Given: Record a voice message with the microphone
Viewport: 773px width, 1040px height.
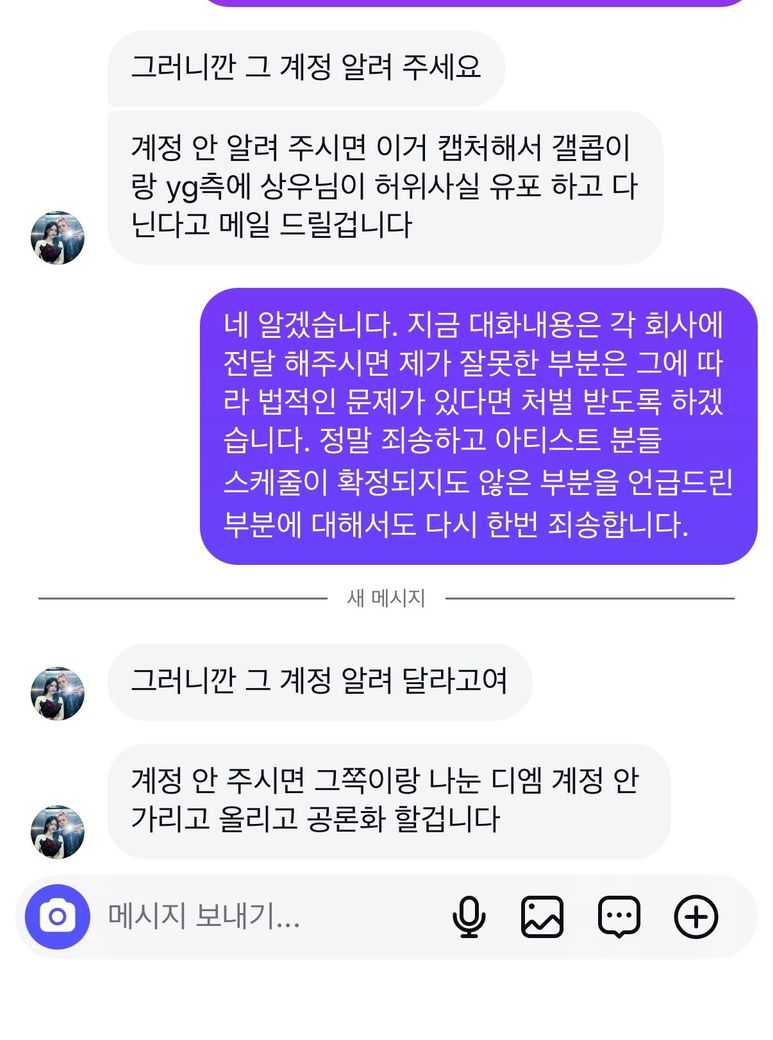Looking at the screenshot, I should click(x=468, y=916).
